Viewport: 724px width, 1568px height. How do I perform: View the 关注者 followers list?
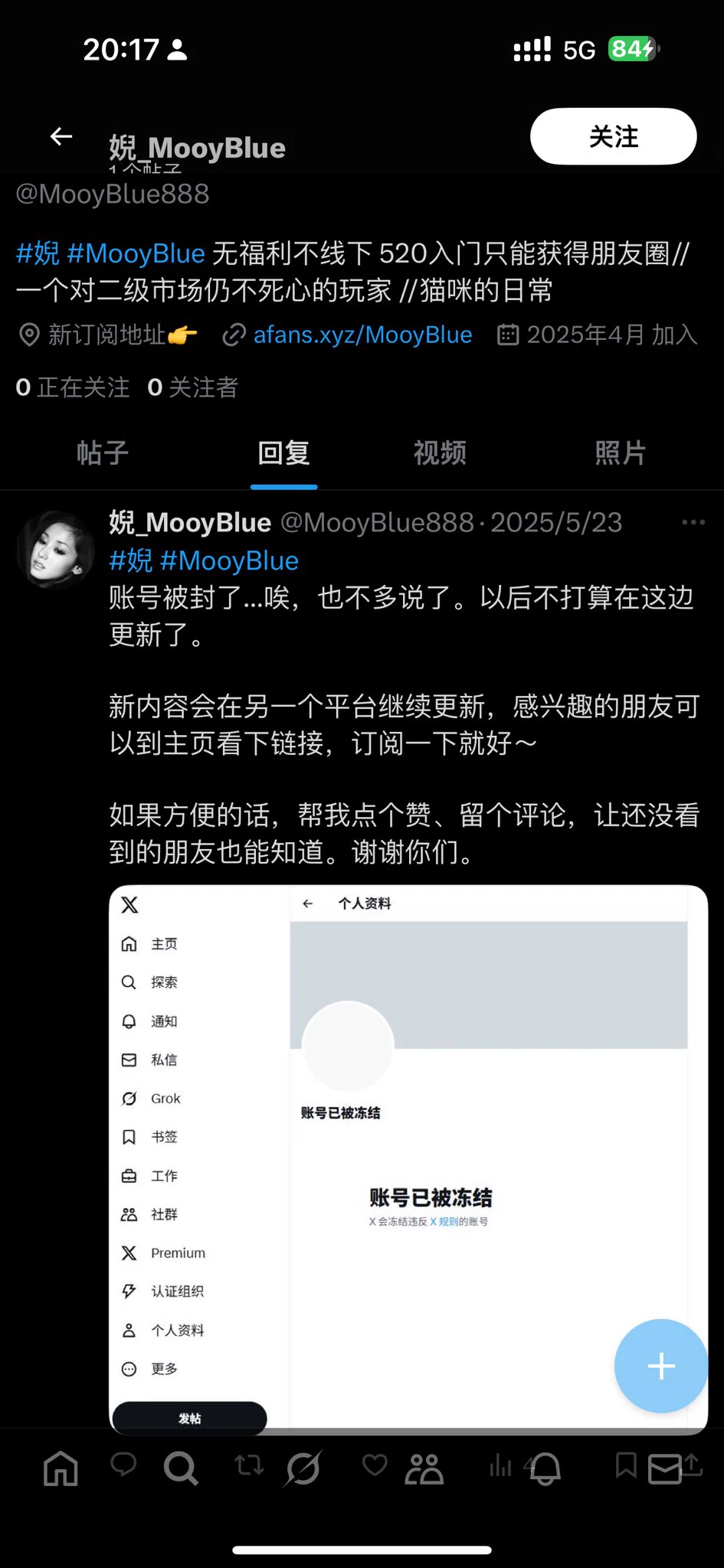(x=193, y=387)
